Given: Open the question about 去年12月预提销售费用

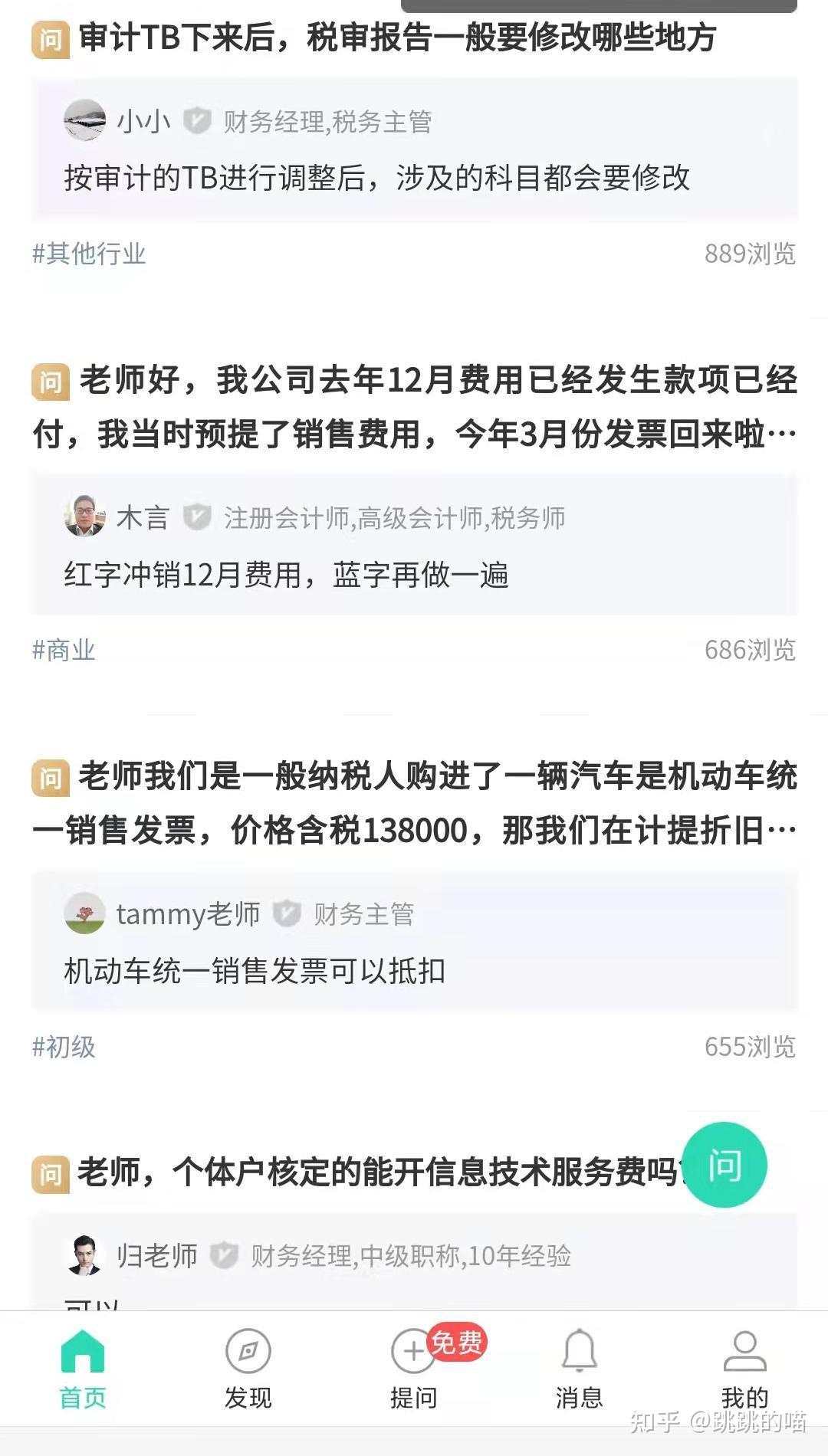Looking at the screenshot, I should click(414, 407).
